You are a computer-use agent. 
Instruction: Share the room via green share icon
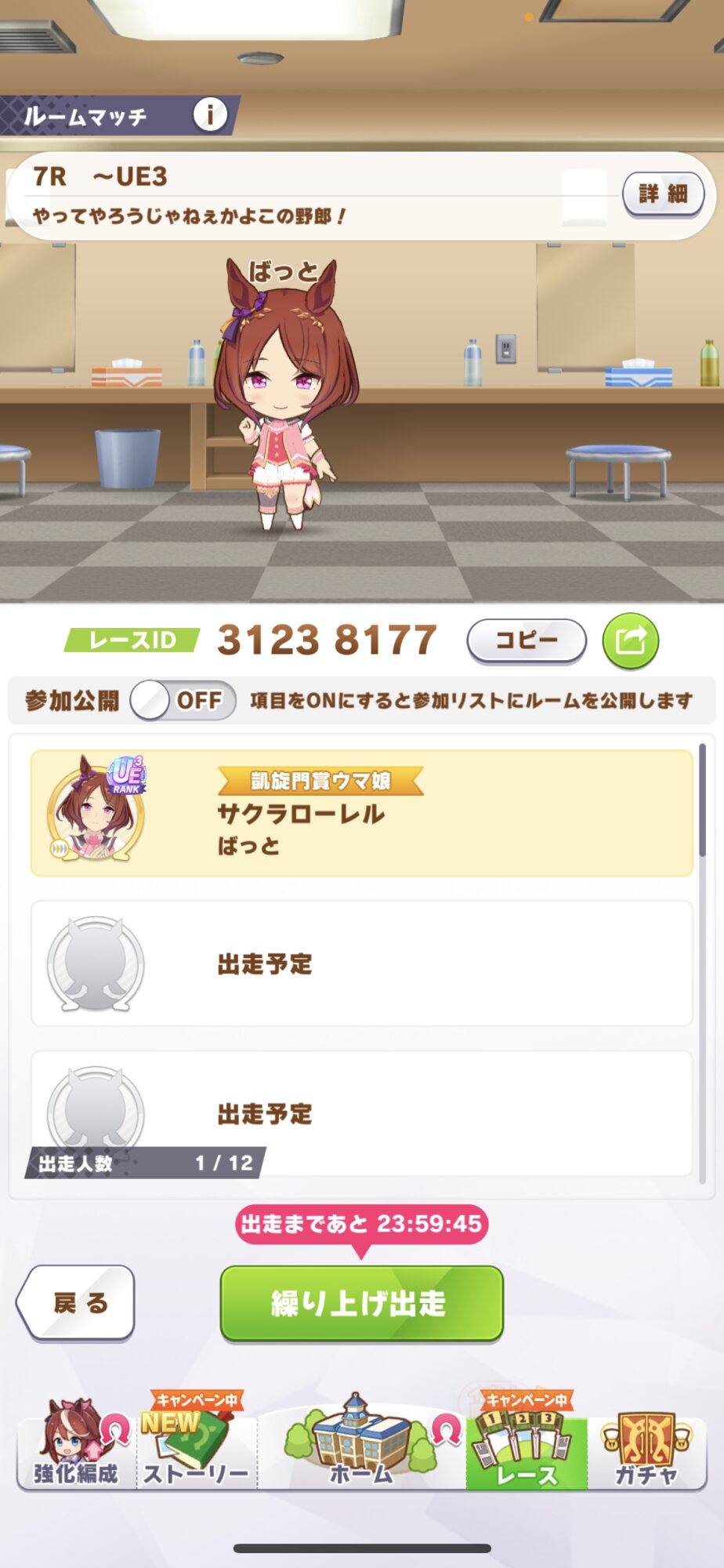tap(630, 641)
